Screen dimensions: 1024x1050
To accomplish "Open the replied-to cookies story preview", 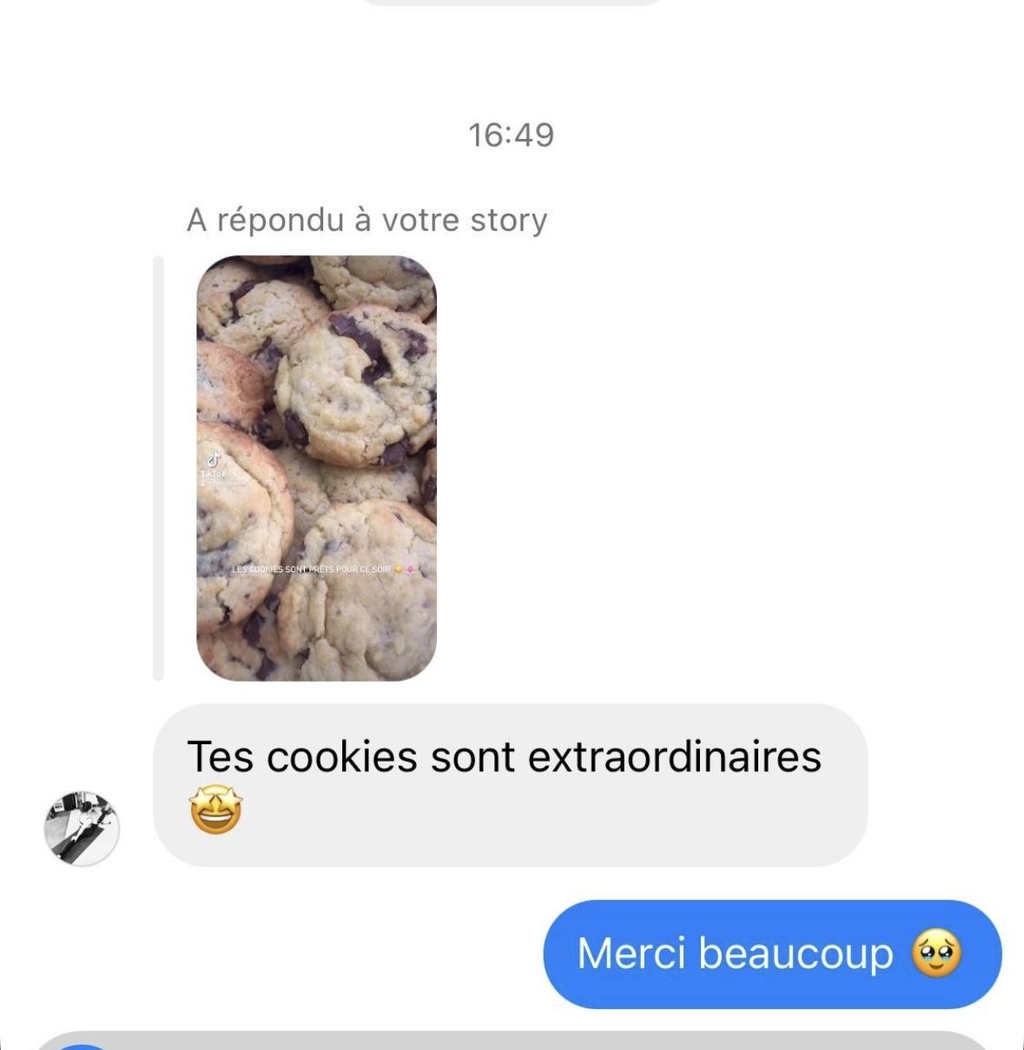I will (x=316, y=468).
